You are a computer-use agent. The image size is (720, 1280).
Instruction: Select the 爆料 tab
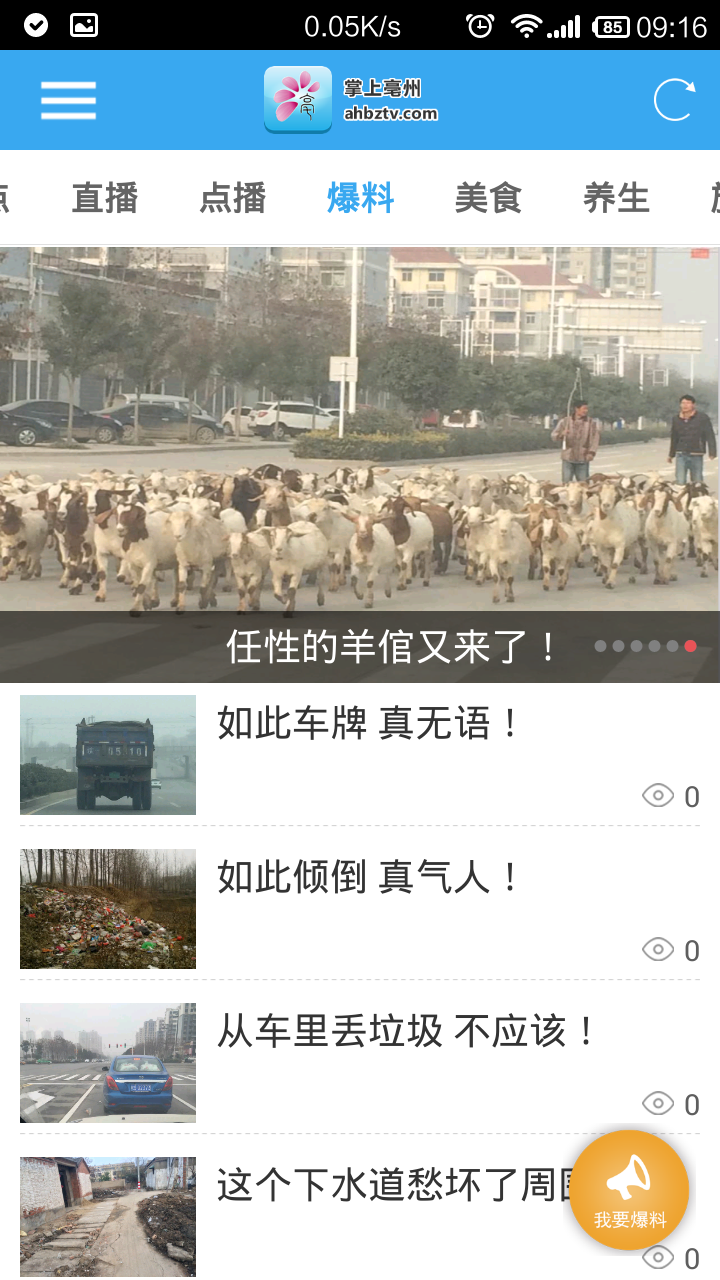[361, 198]
